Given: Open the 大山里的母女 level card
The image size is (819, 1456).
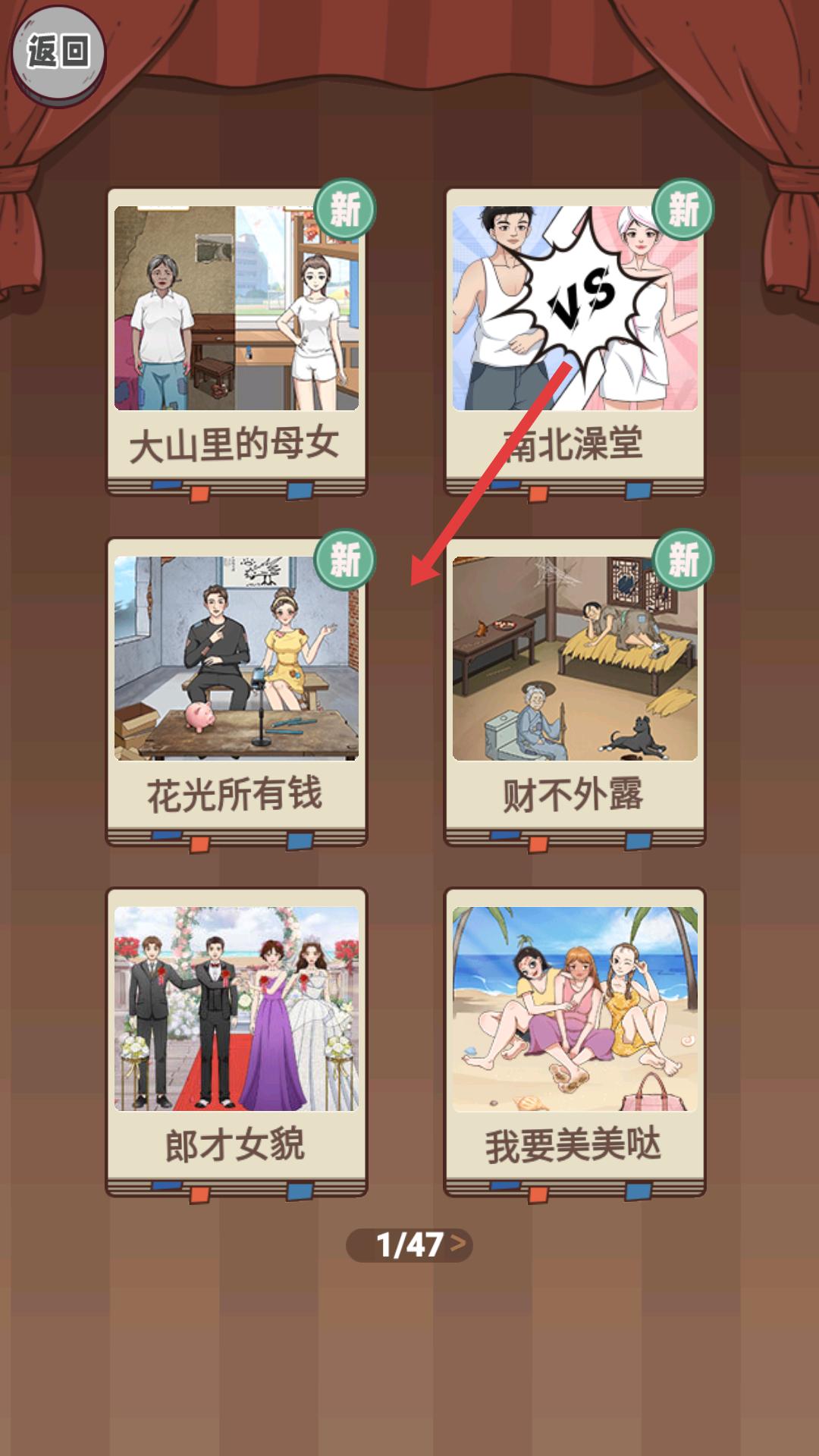Looking at the screenshot, I should coord(237,342).
